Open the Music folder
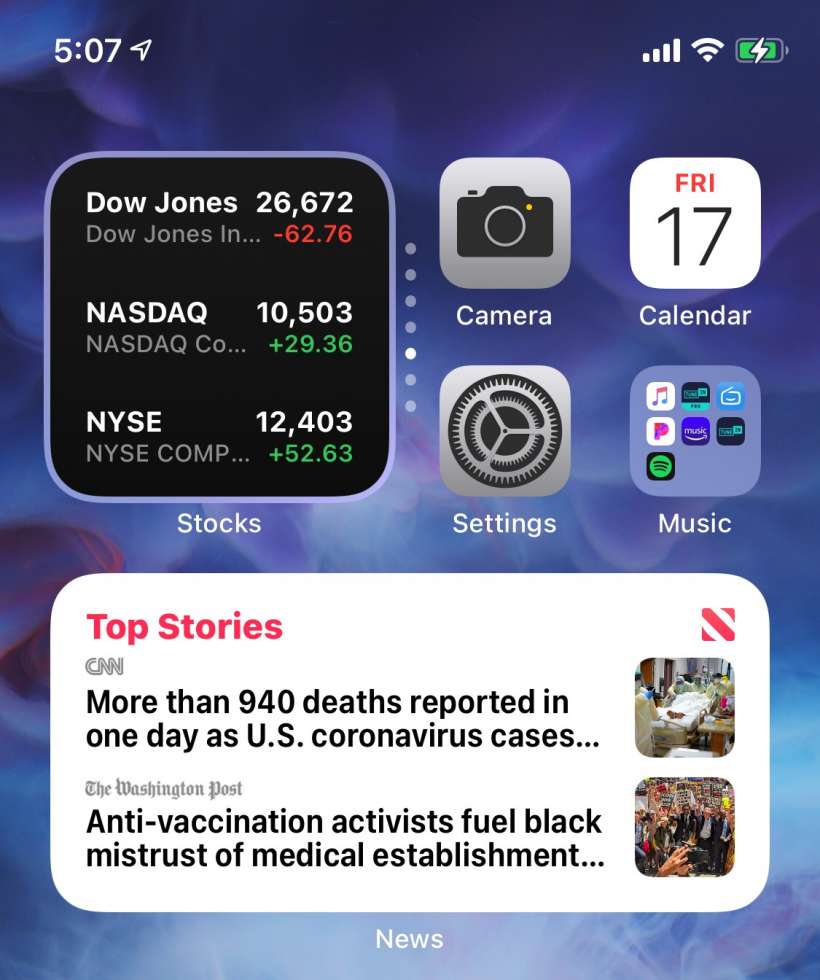Viewport: 820px width, 980px height. tap(694, 431)
